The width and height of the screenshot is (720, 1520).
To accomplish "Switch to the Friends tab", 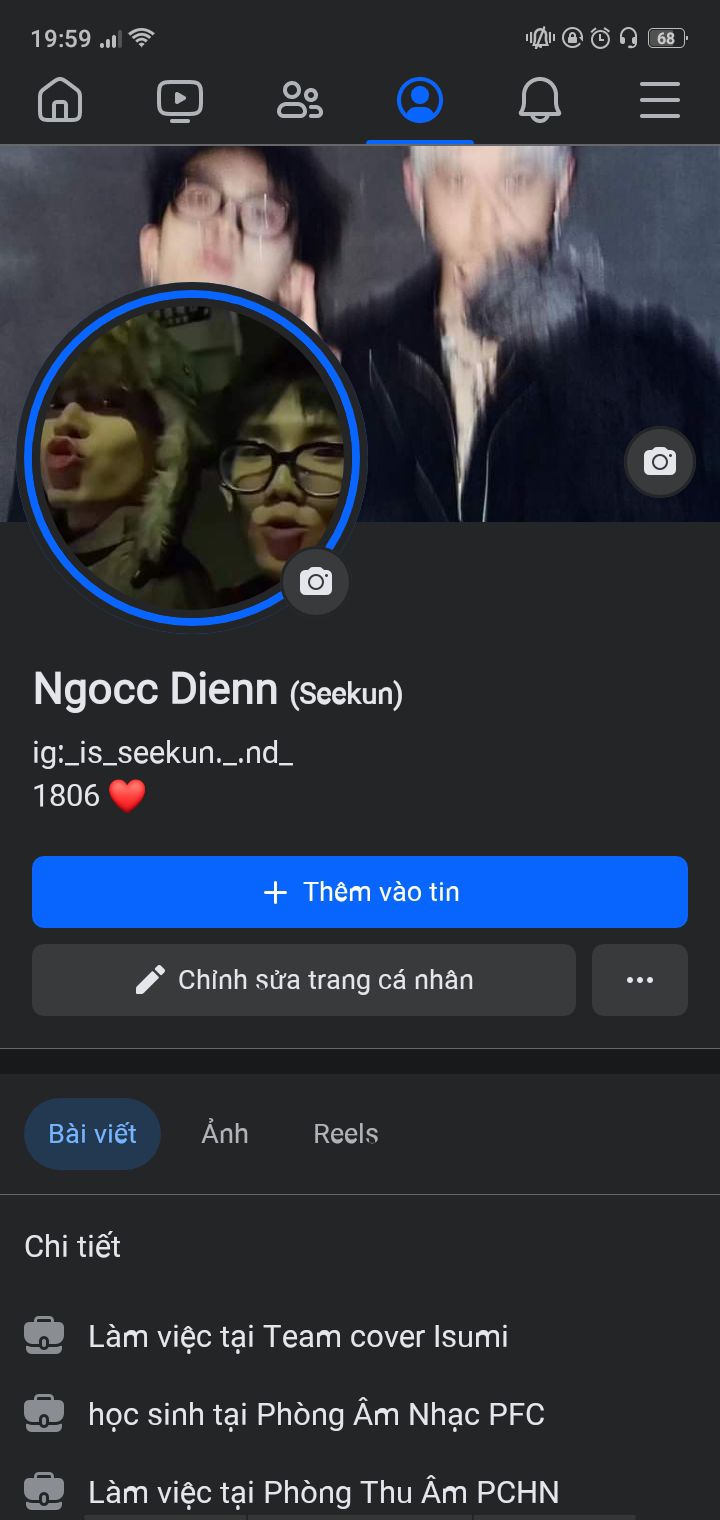I will click(x=299, y=100).
